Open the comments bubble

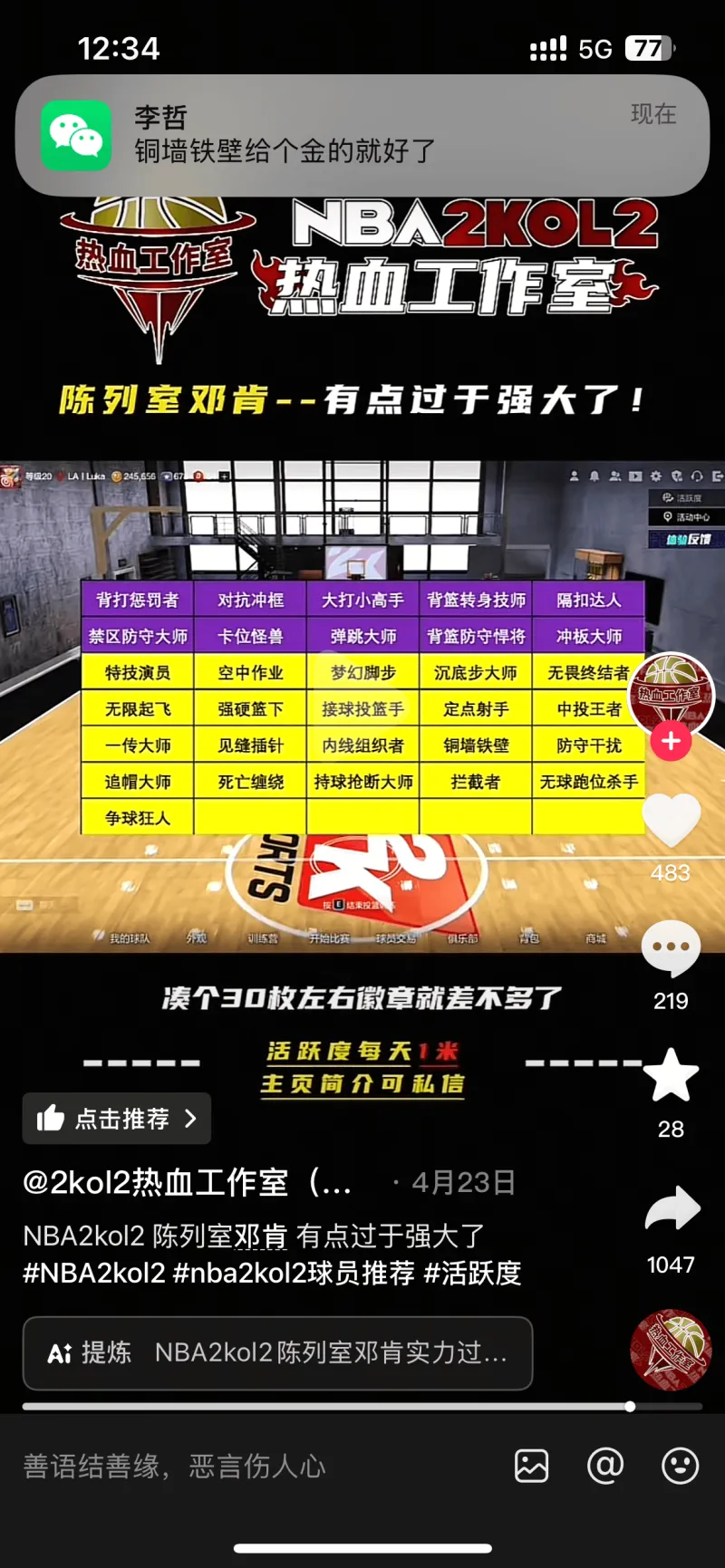click(671, 948)
